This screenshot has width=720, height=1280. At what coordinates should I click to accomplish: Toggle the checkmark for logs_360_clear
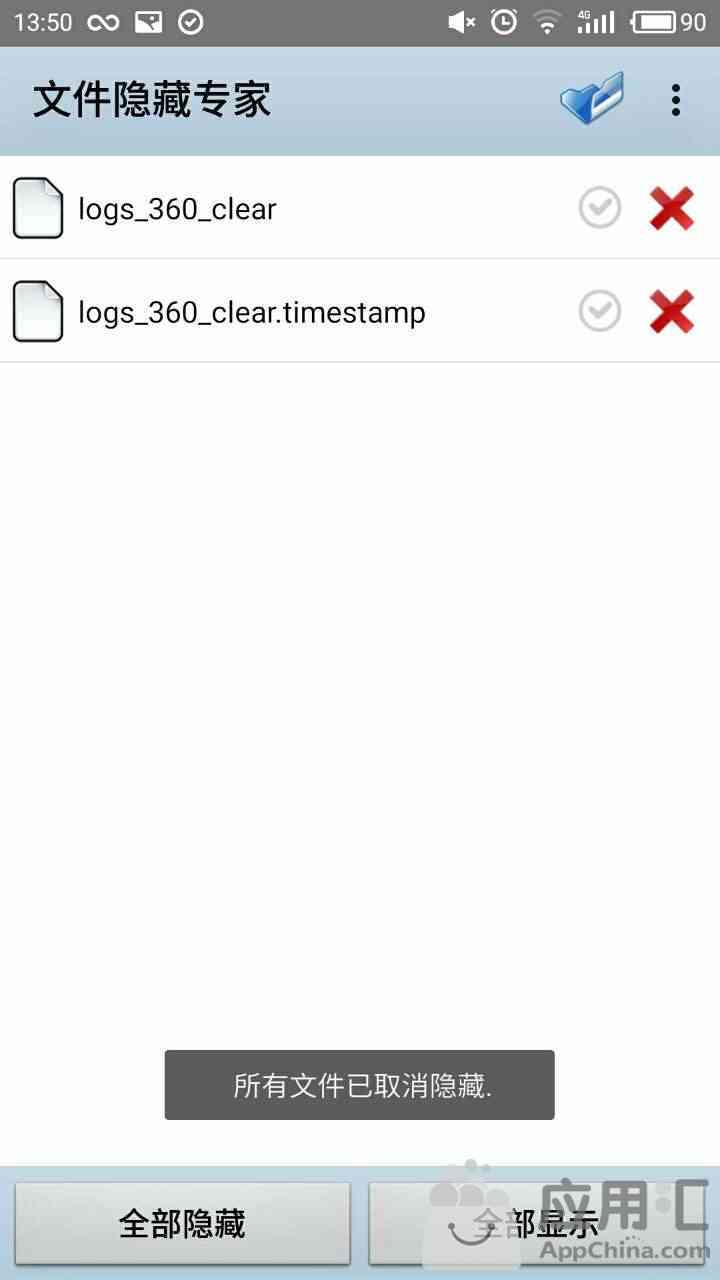pos(600,208)
